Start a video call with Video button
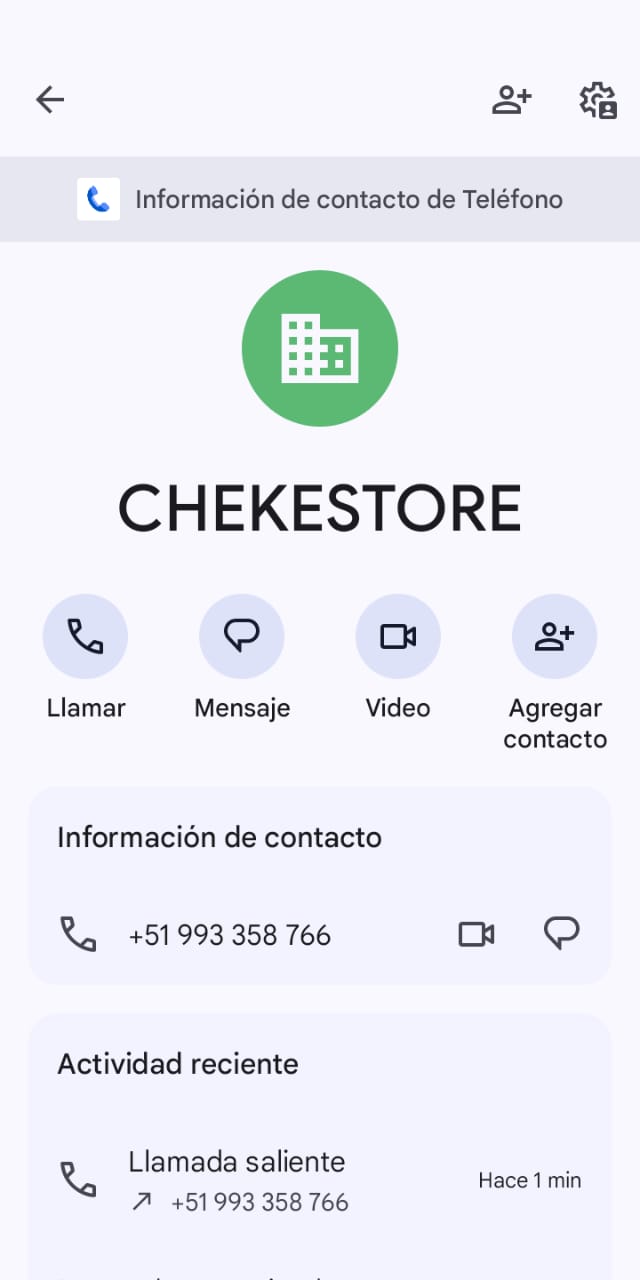The width and height of the screenshot is (640, 1280). (398, 637)
